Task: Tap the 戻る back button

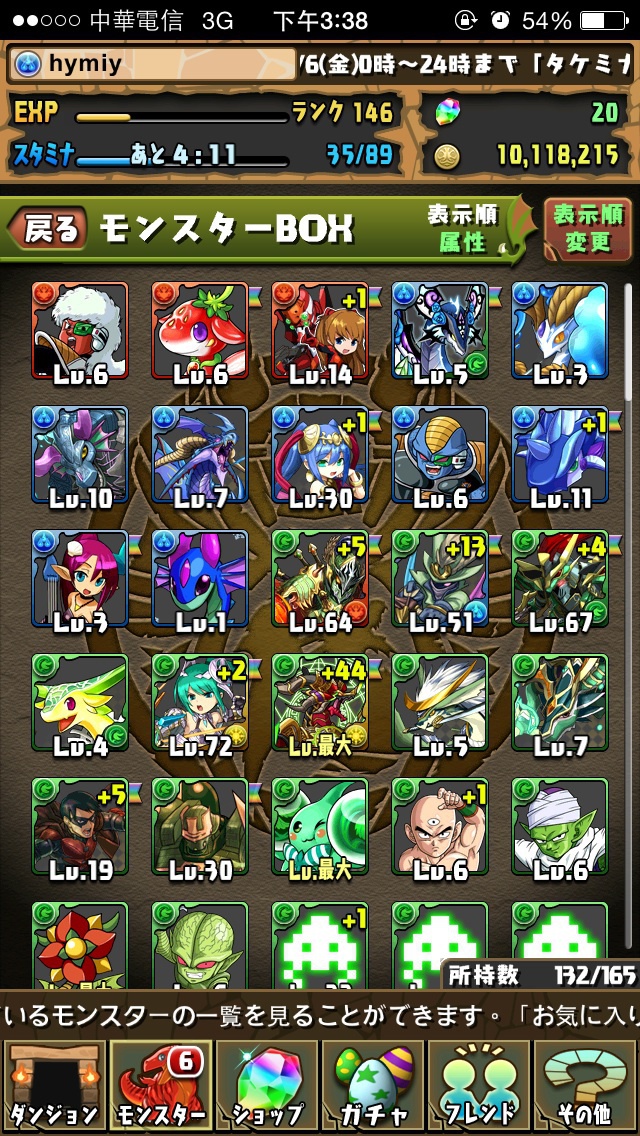Action: click(x=49, y=229)
